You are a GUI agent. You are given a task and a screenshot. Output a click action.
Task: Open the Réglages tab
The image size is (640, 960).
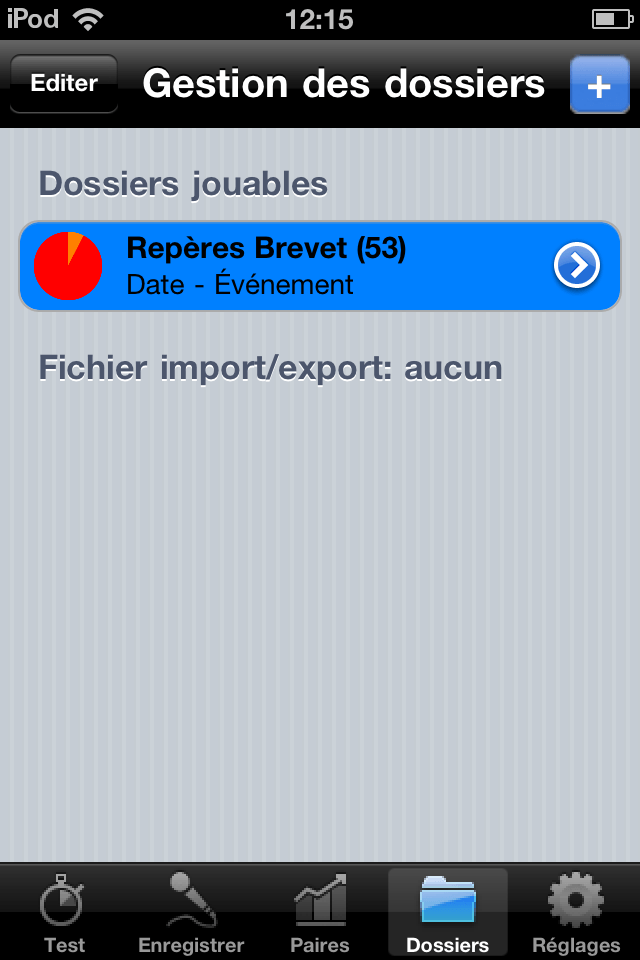(576, 912)
